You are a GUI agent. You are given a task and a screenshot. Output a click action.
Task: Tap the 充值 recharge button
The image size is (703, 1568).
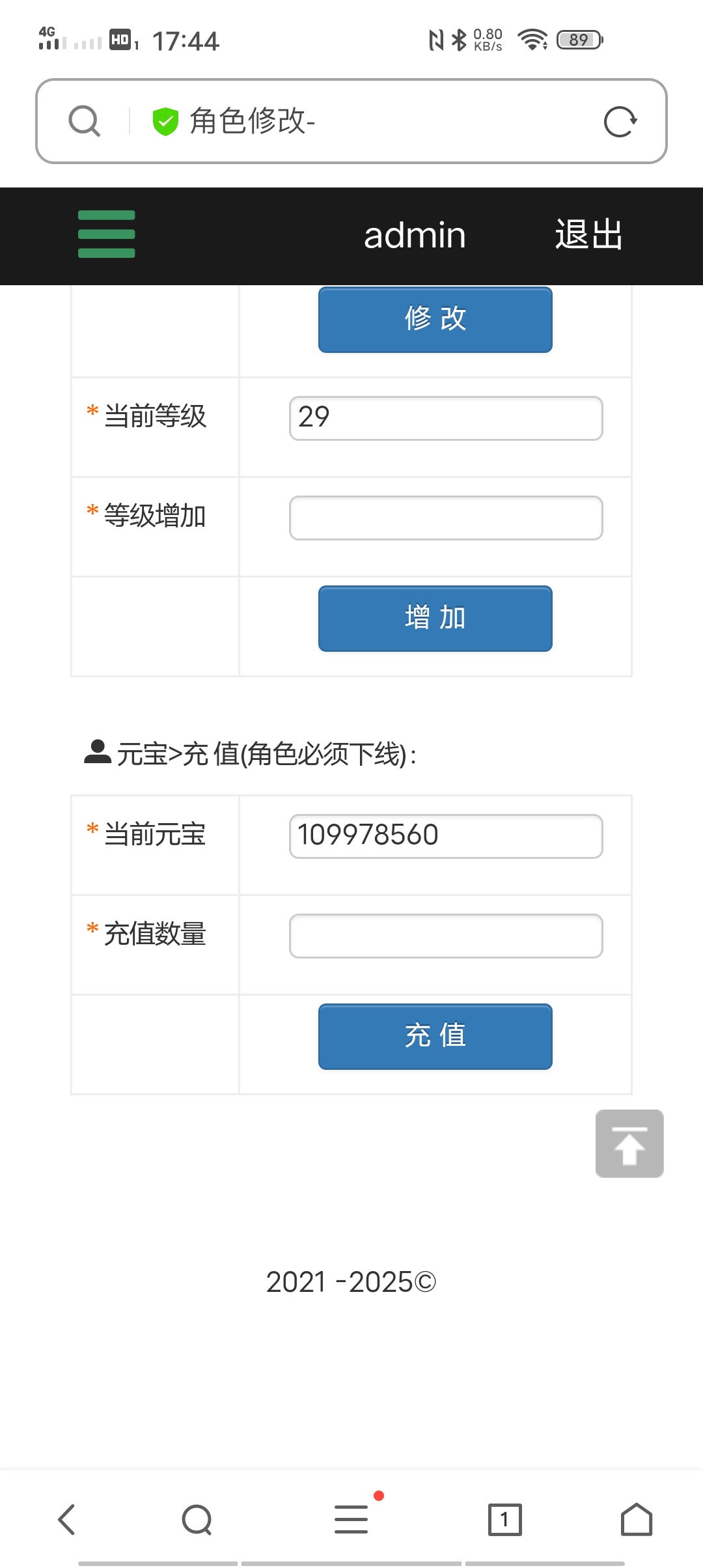[x=435, y=1036]
